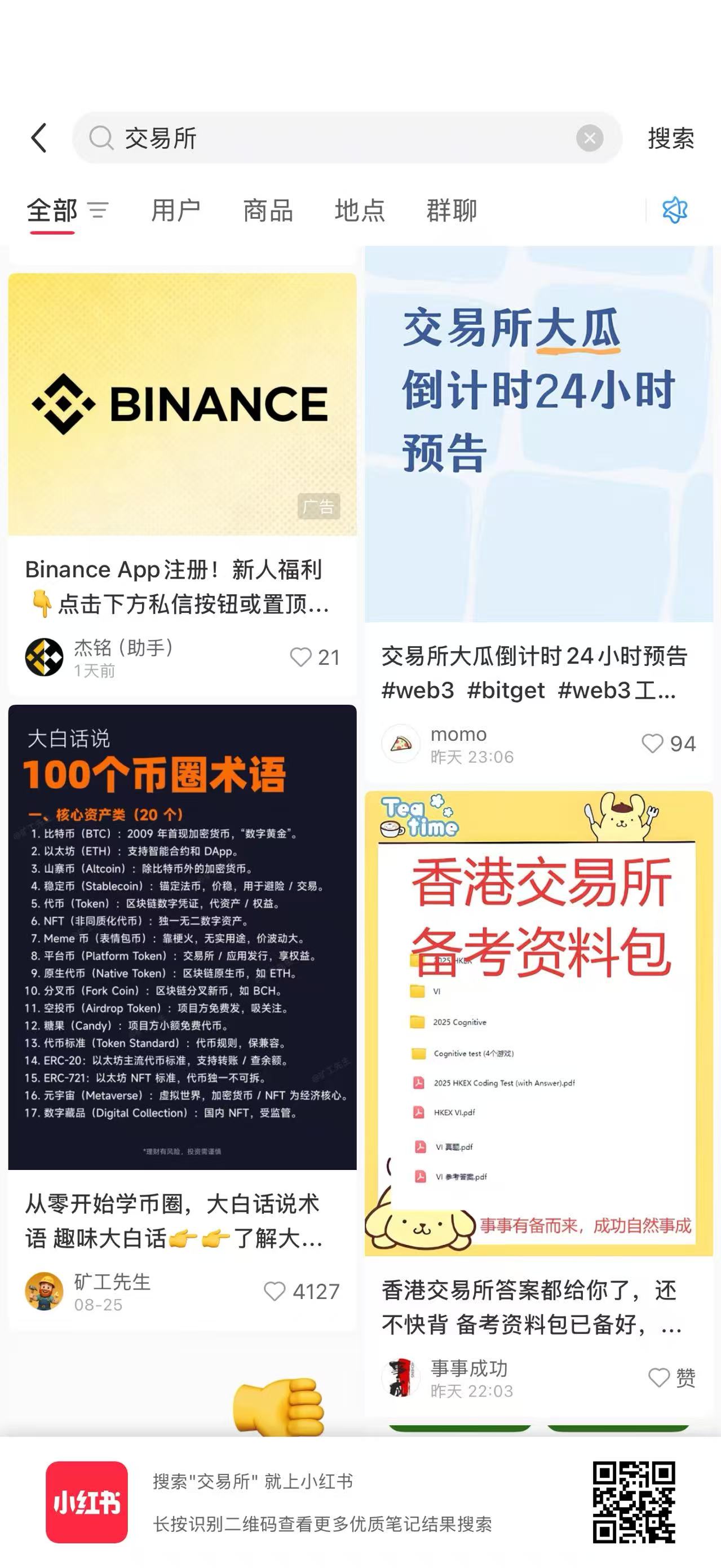Like momo's 交易所大瓜 post
Image resolution: width=721 pixels, height=1568 pixels.
652,744
